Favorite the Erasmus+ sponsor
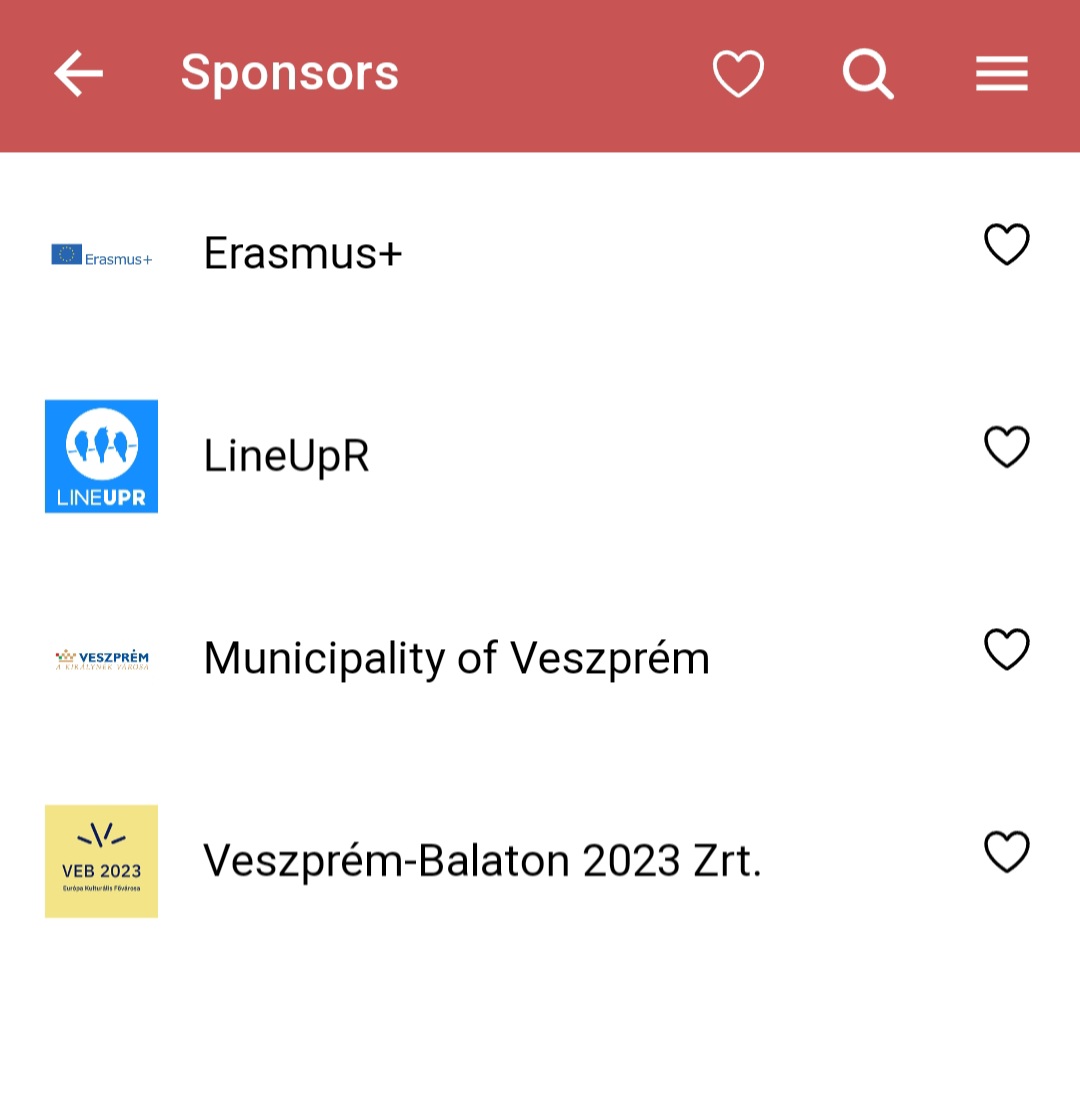1080x1106 pixels. pos(1006,245)
